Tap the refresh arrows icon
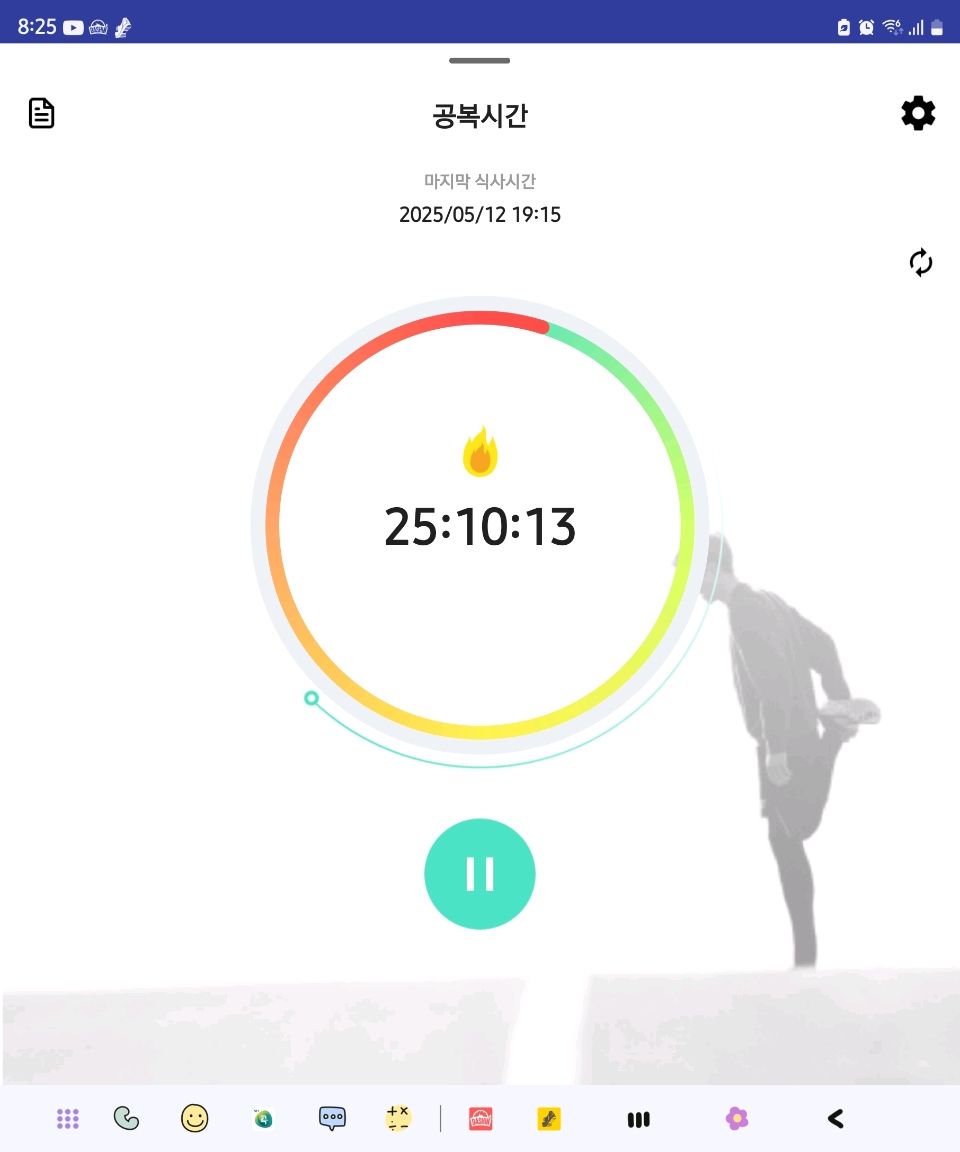 (x=920, y=263)
